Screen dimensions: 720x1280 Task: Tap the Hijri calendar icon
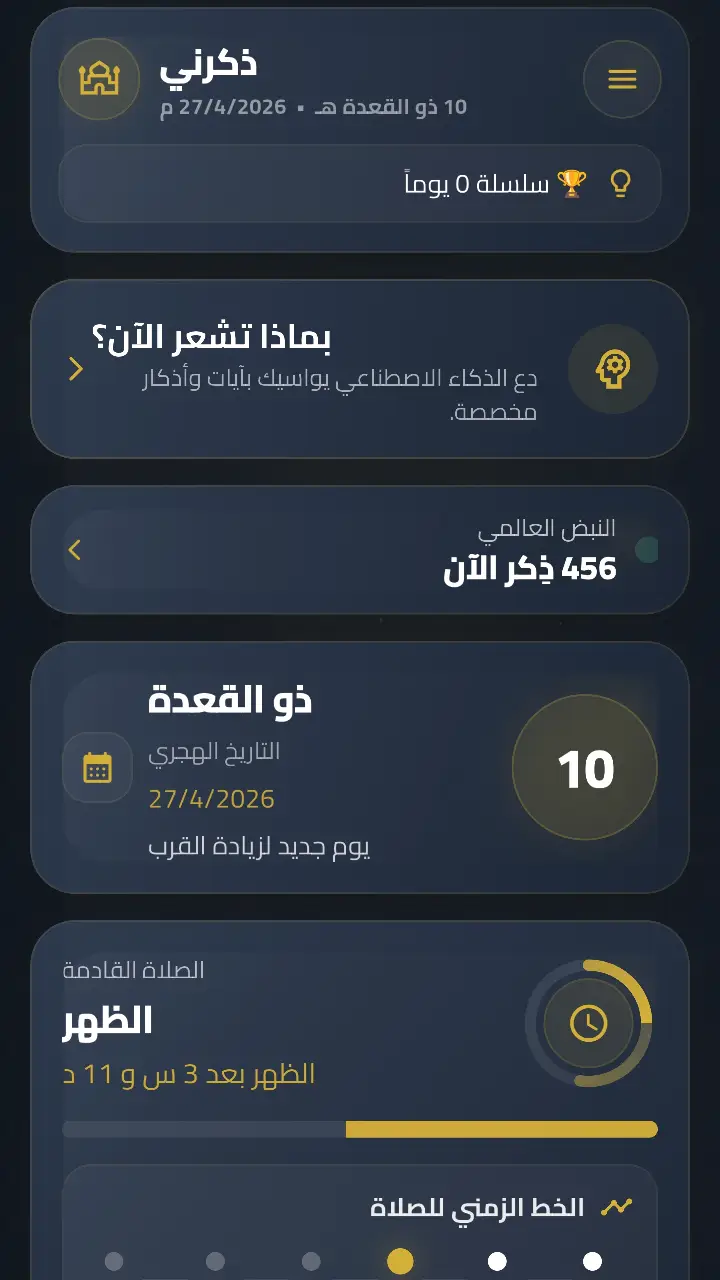pos(97,768)
